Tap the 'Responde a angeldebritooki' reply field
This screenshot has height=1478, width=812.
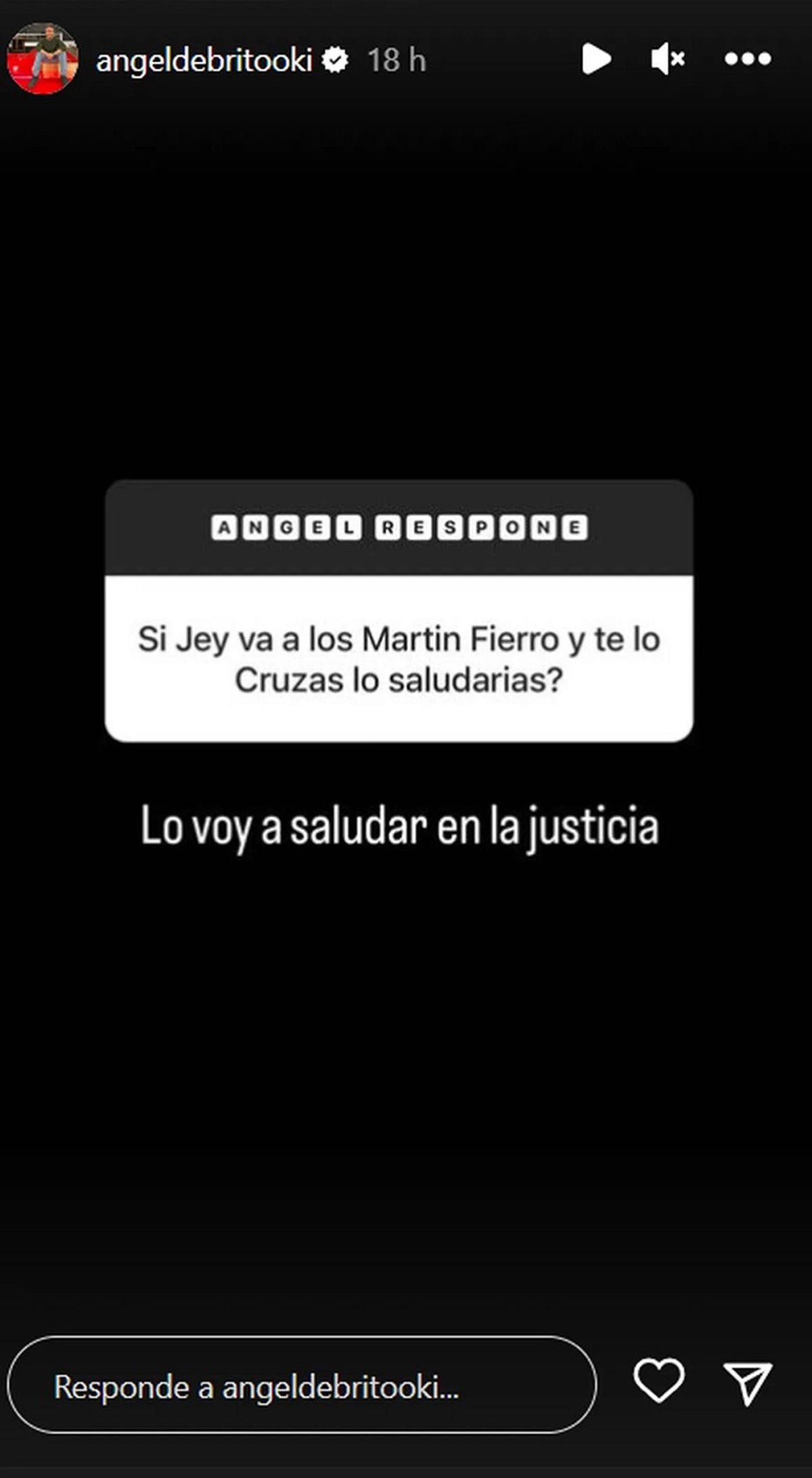click(x=301, y=1387)
